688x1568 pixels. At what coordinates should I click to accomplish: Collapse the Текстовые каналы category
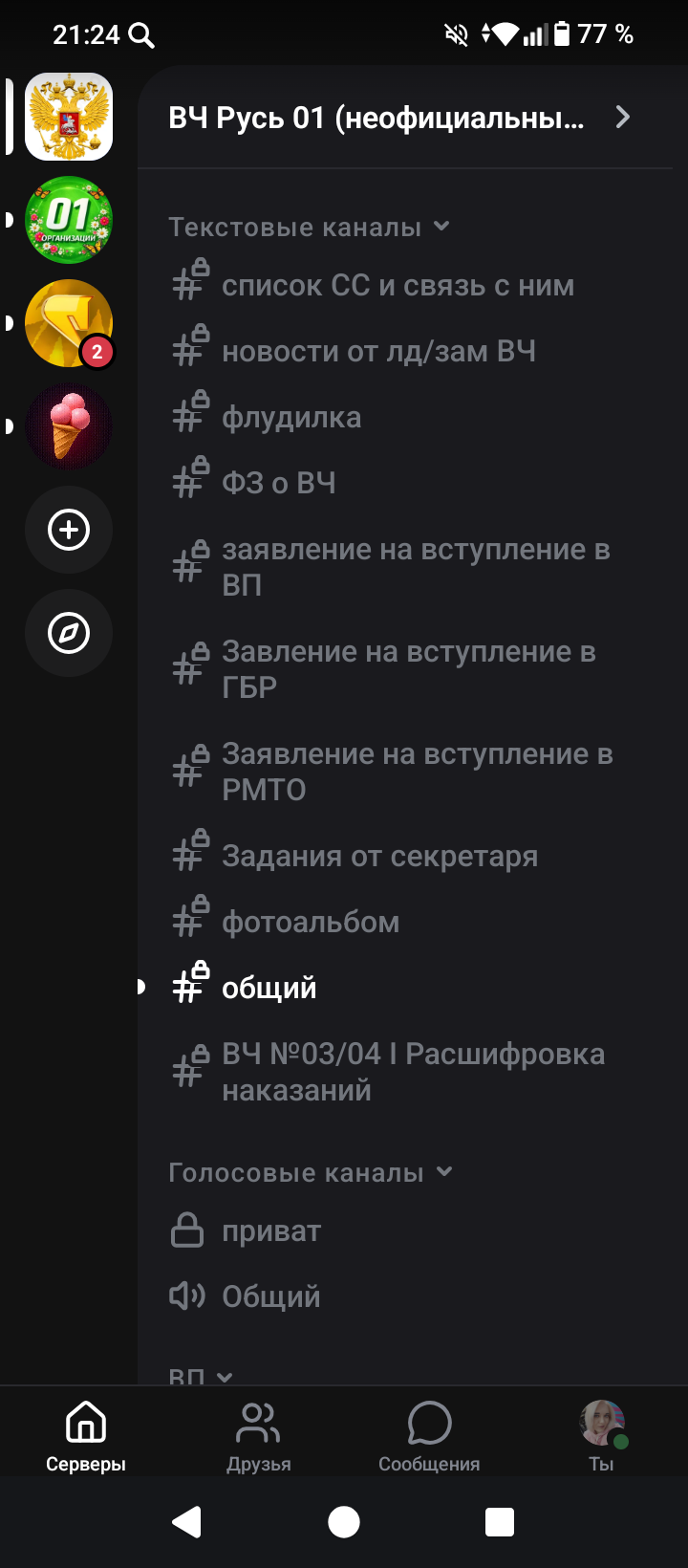tap(308, 228)
